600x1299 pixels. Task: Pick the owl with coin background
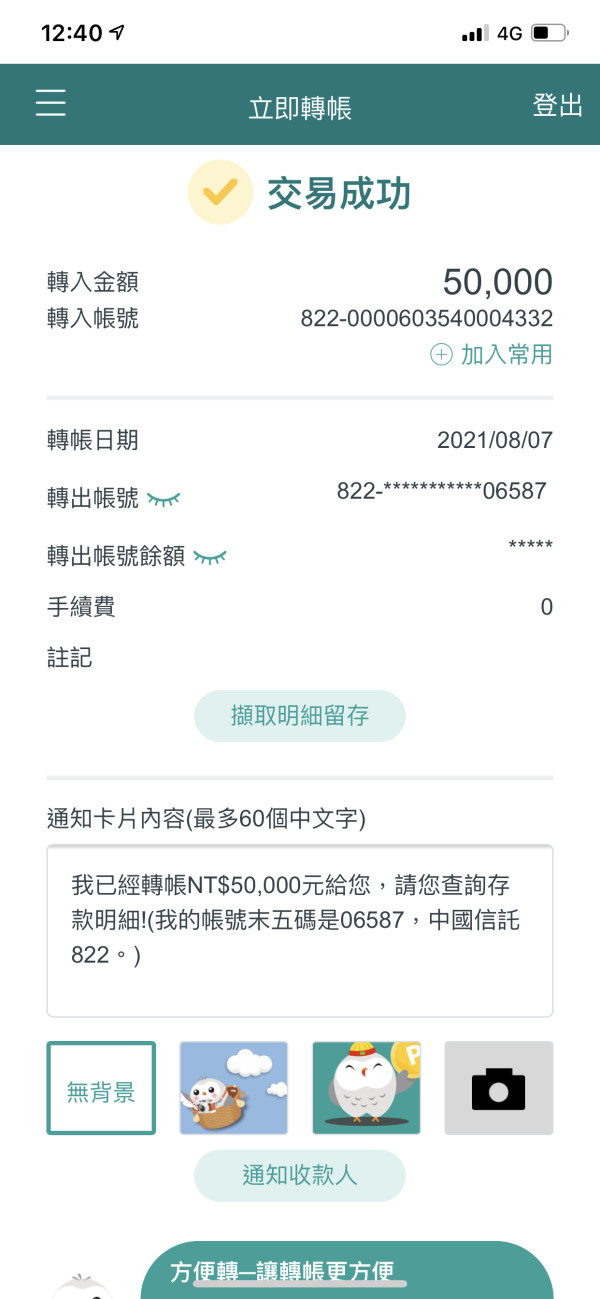[366, 1088]
